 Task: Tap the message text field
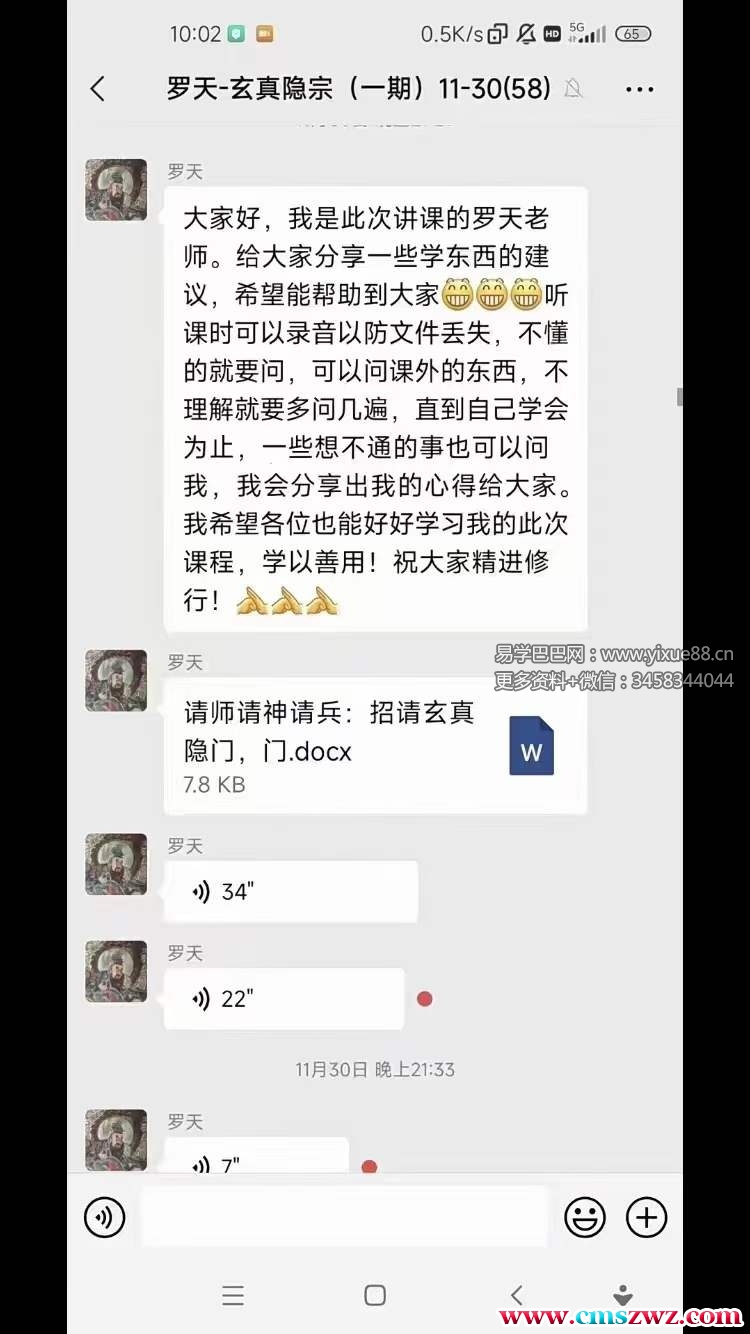click(x=344, y=1217)
